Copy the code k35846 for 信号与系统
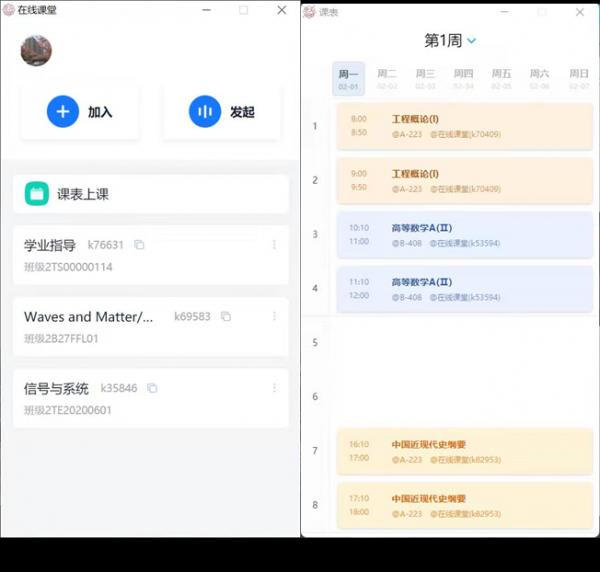600x572 pixels. [x=152, y=388]
